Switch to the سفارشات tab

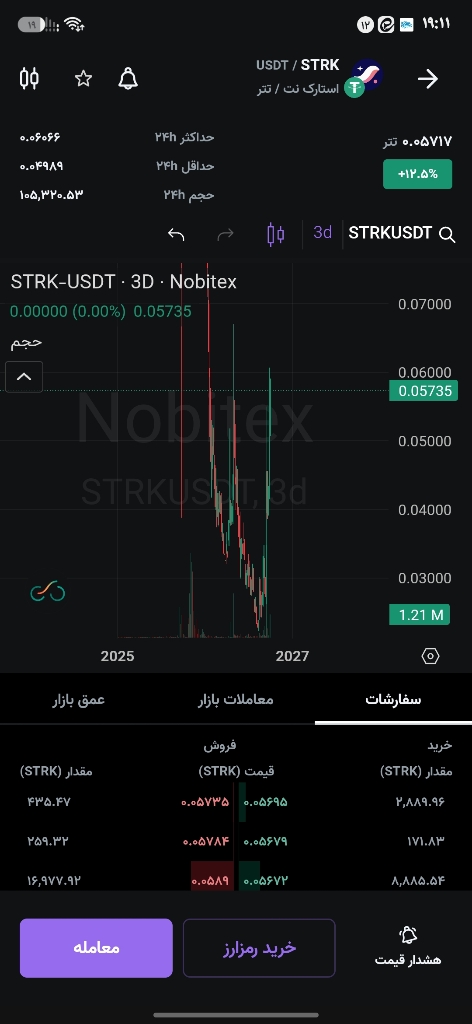click(x=393, y=700)
